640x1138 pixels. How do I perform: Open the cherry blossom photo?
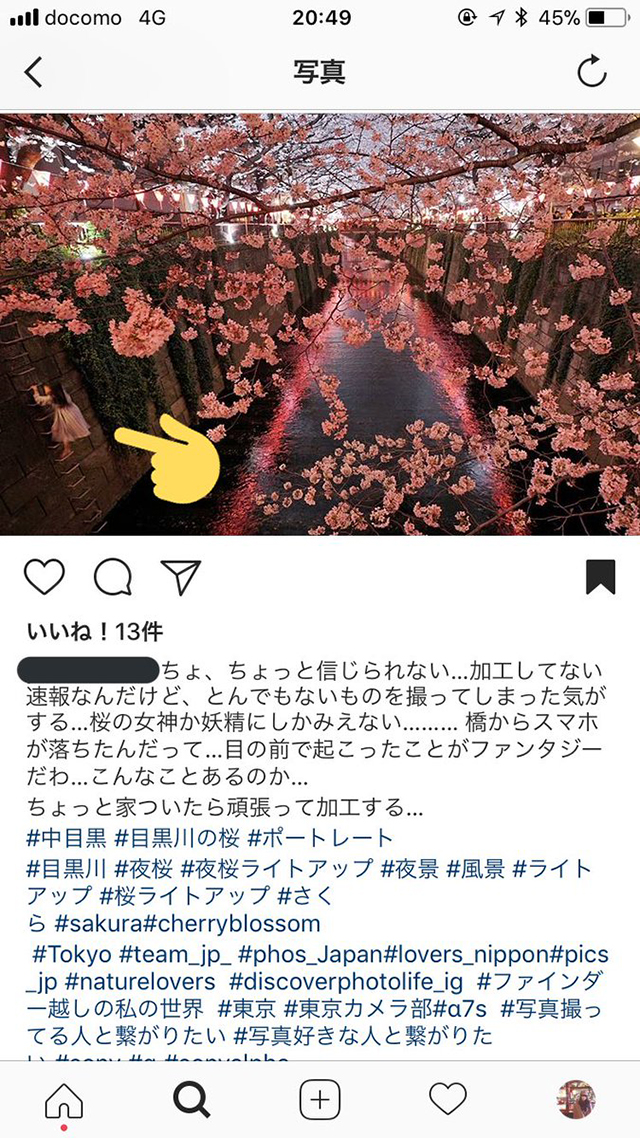(x=320, y=325)
